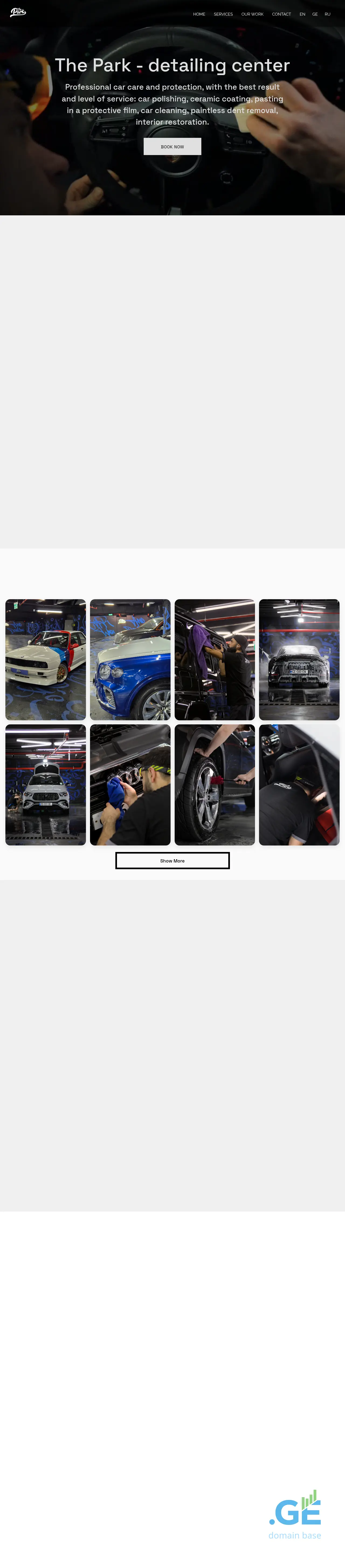This screenshot has height=1568, width=345.
Task: View photo of Audi badge polishing
Action: tap(130, 785)
